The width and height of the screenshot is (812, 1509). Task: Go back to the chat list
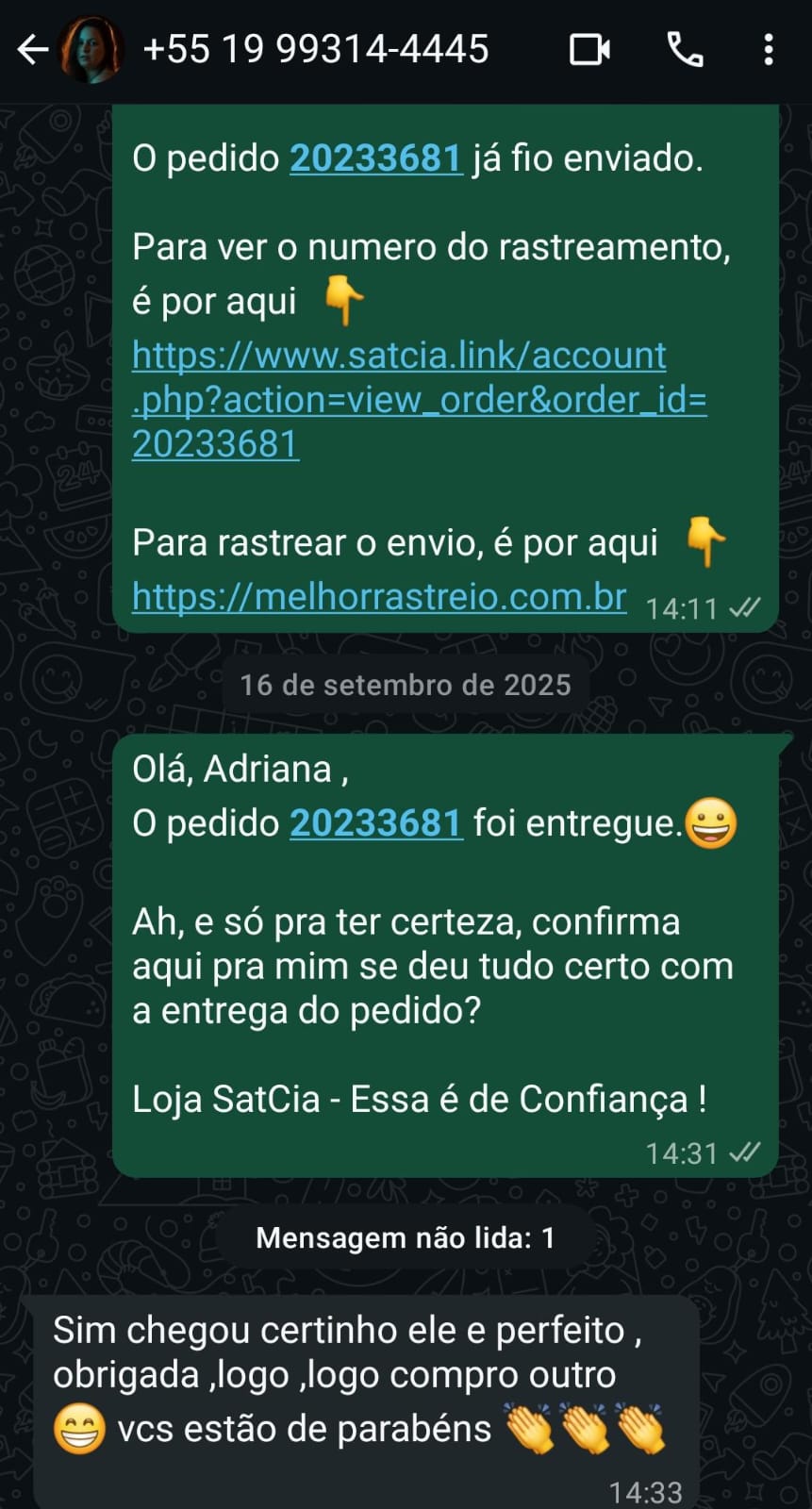tap(32, 50)
